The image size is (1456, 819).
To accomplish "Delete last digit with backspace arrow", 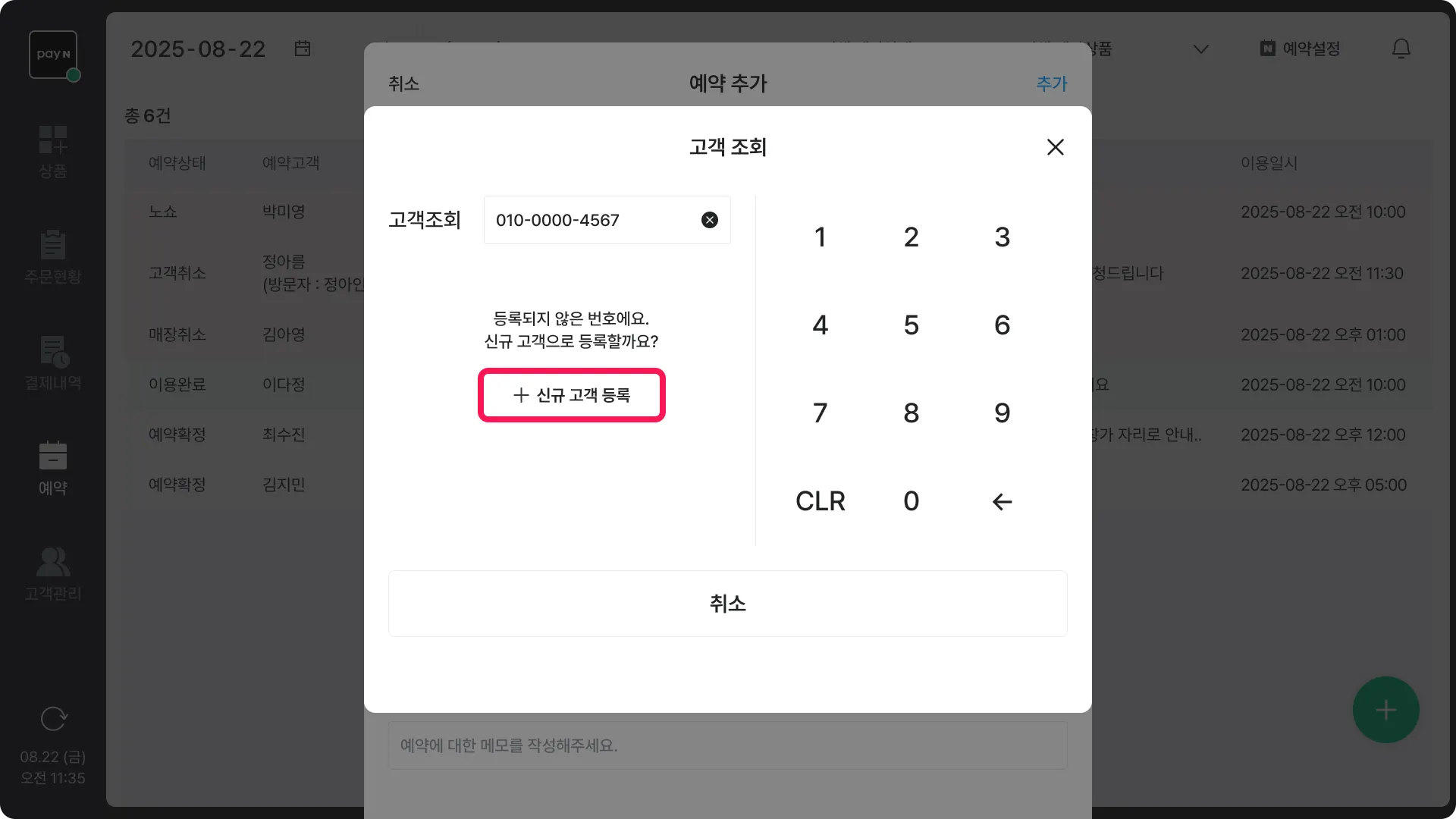I will (1002, 501).
